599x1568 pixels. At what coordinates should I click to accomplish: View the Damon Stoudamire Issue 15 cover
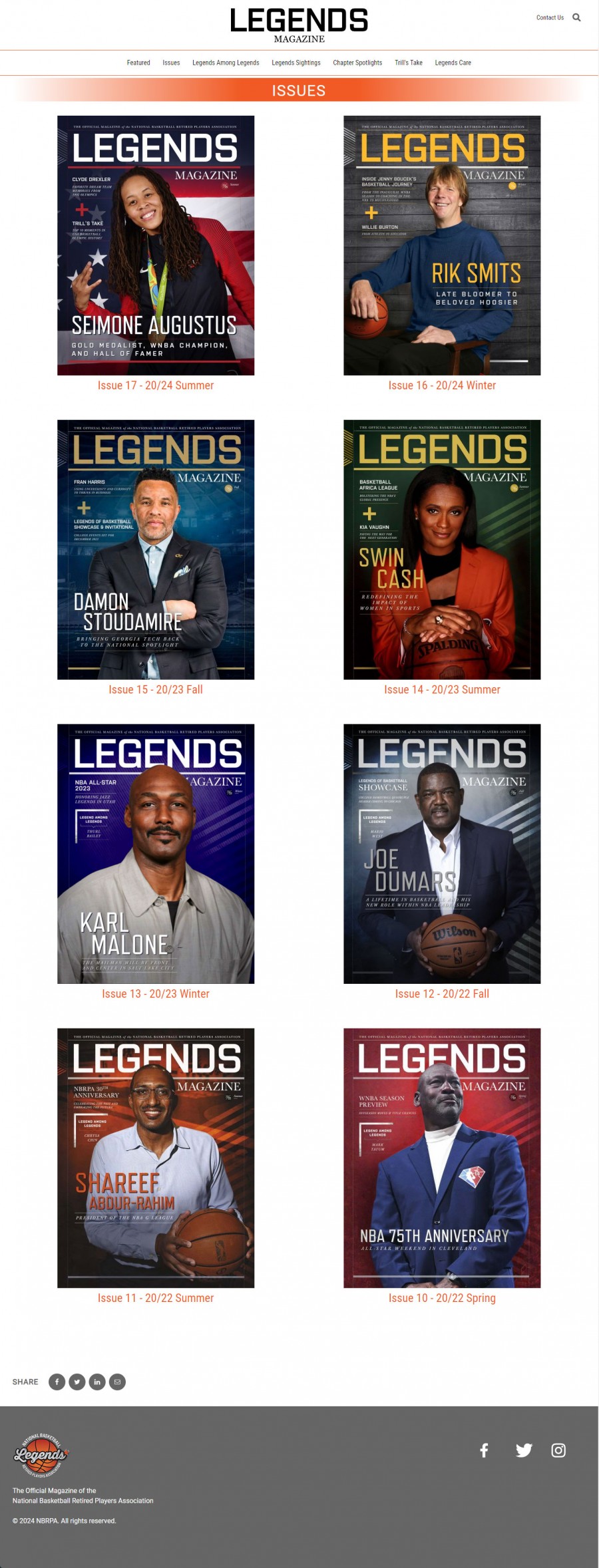[x=156, y=549]
